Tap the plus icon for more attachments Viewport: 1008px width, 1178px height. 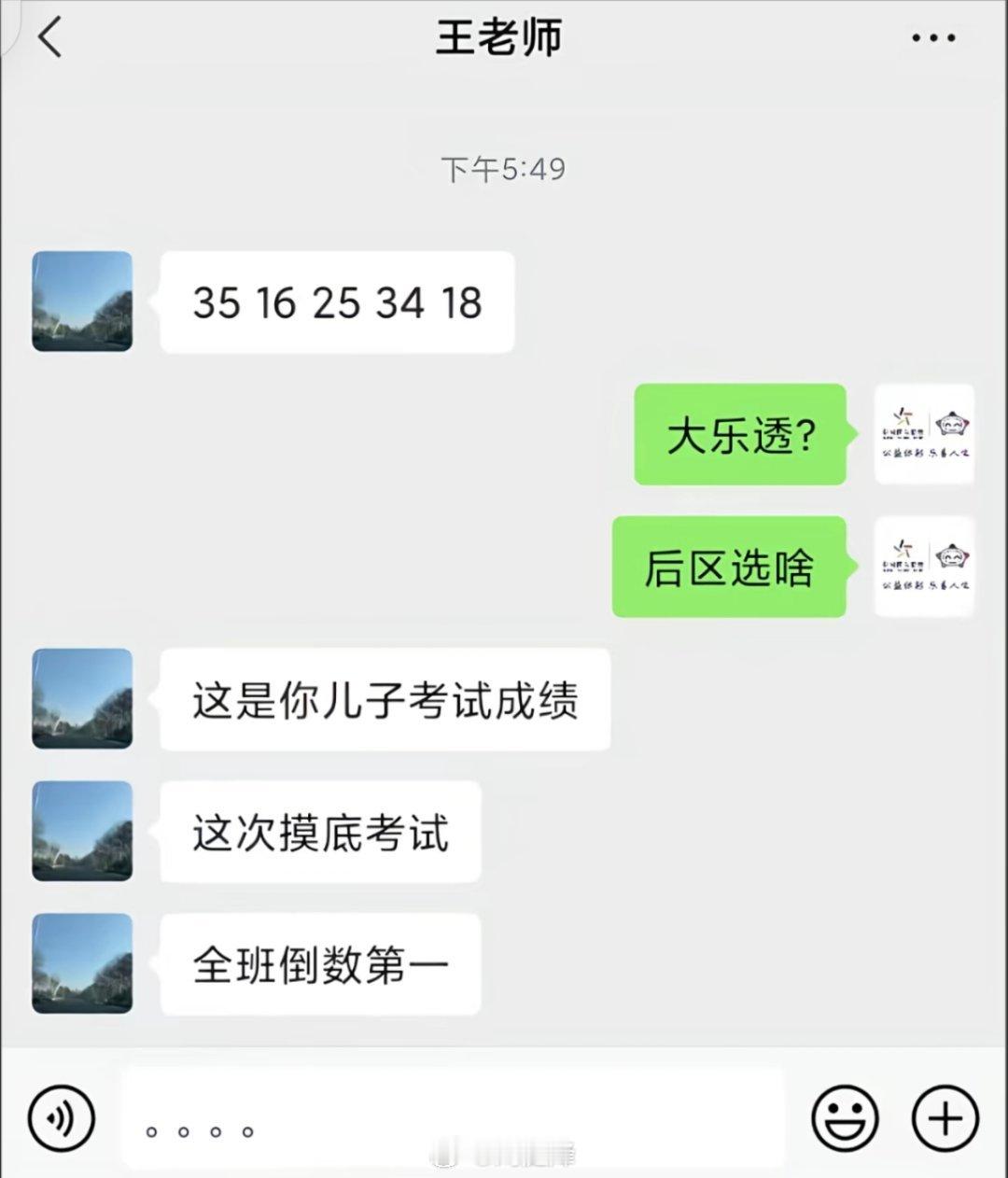point(945,1117)
